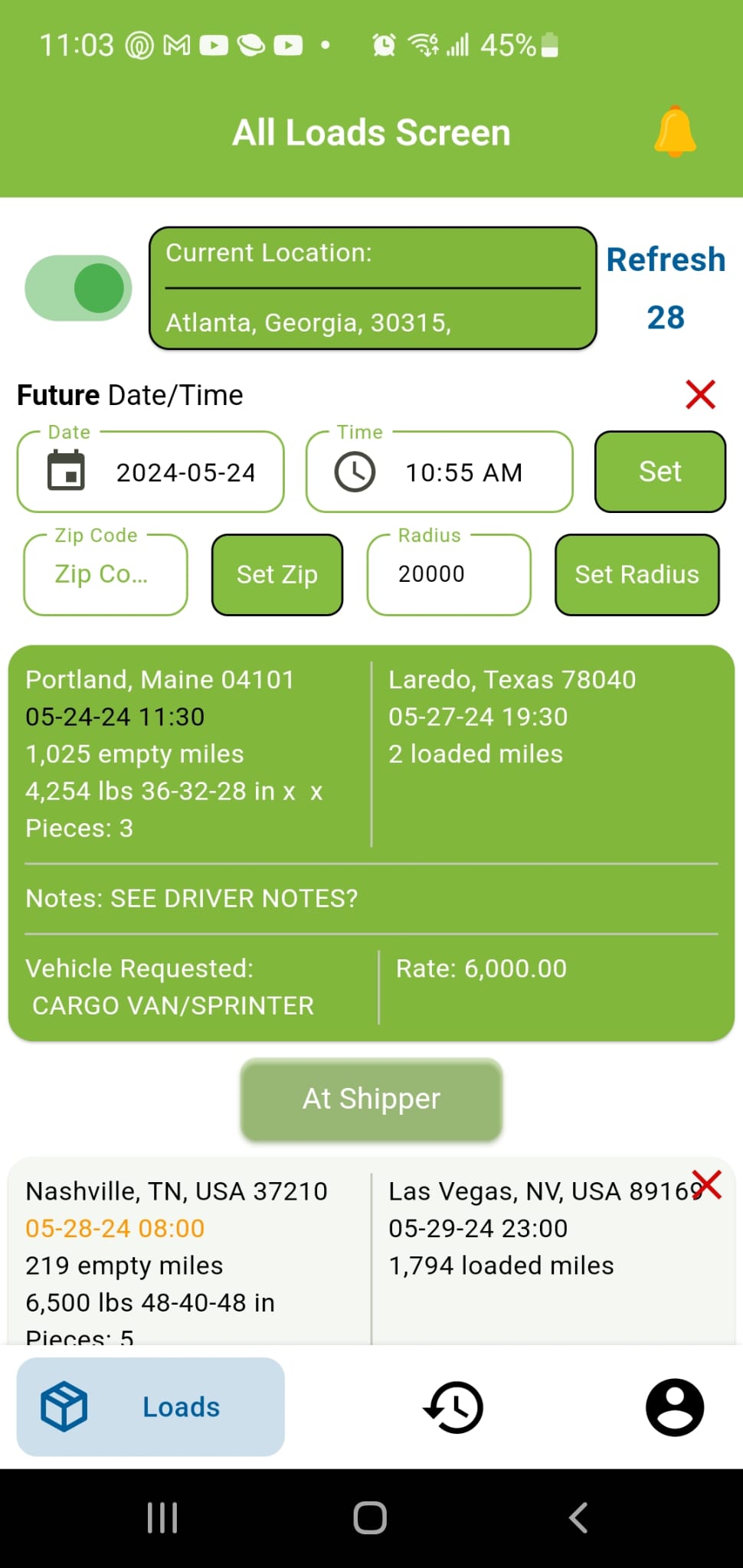Edit the 20000 Radius value
Screen dimensions: 743x1568
[x=449, y=575]
